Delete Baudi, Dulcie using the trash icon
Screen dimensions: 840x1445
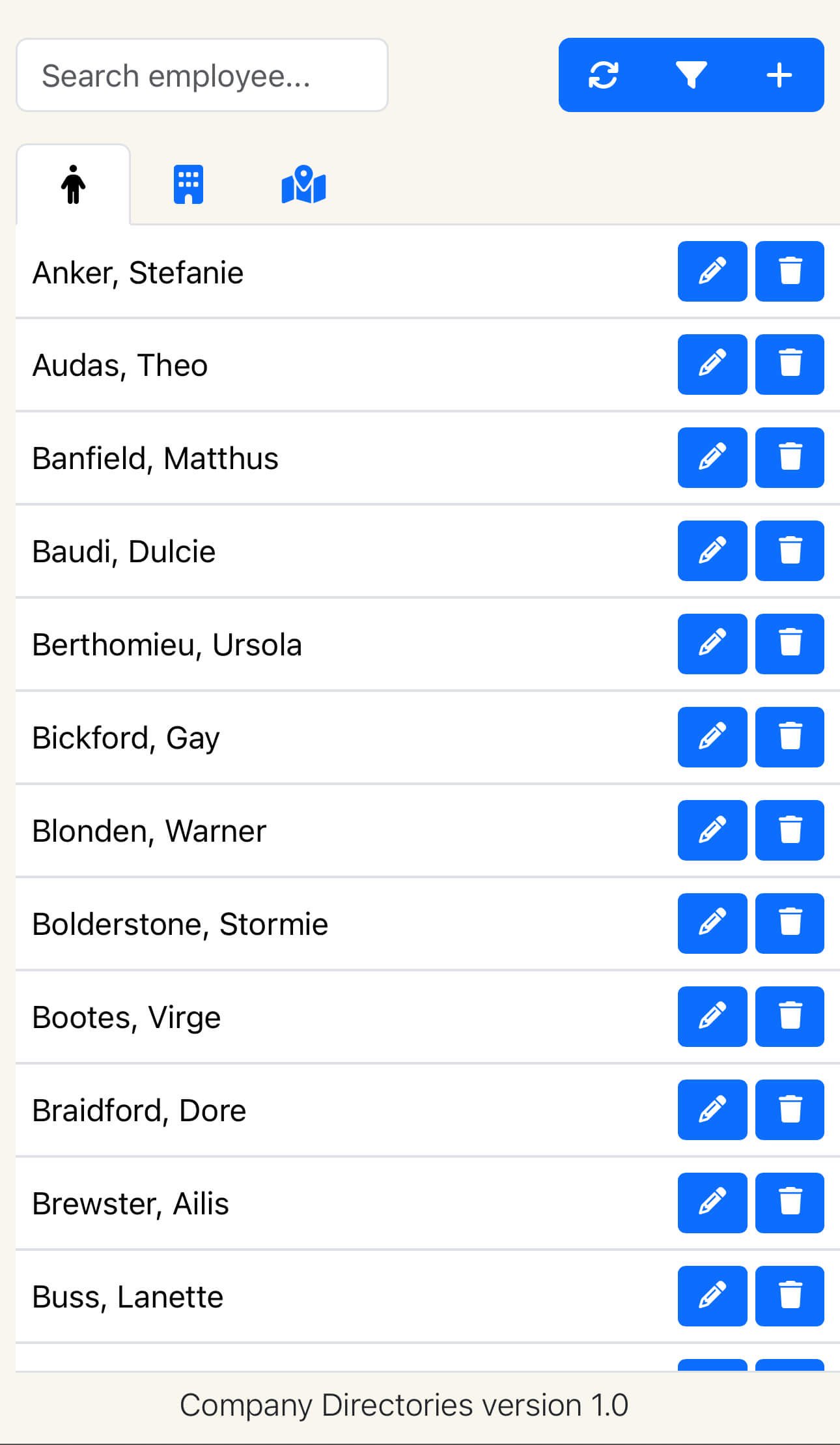[x=789, y=551]
